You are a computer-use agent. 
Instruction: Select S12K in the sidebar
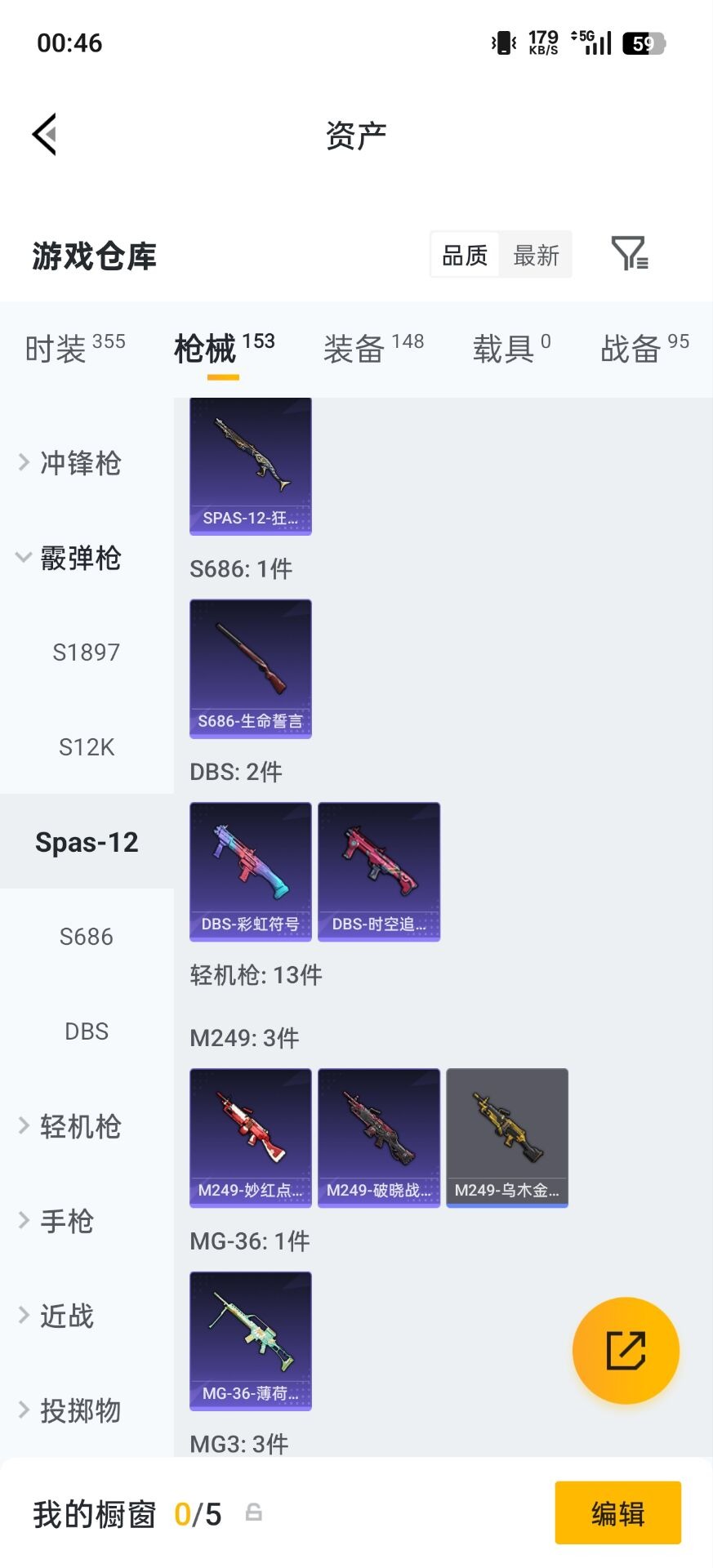pyautogui.click(x=87, y=747)
